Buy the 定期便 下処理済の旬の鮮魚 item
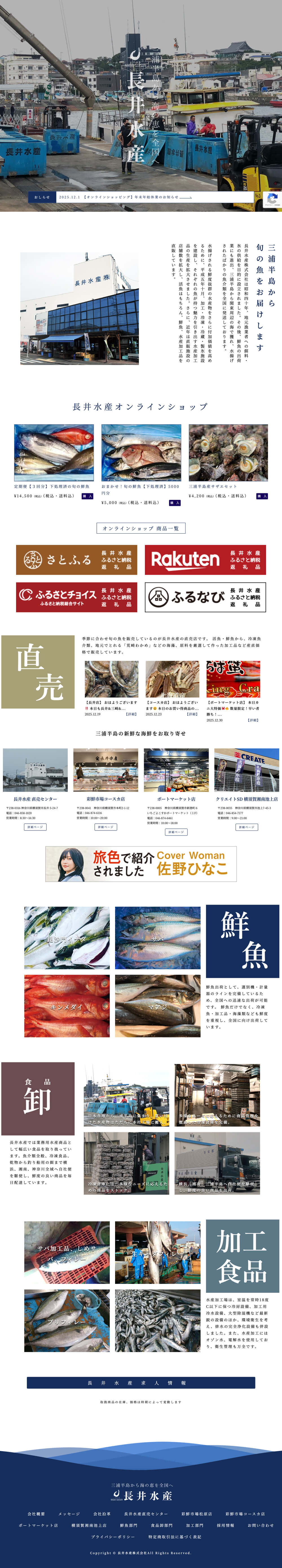282x1568 pixels. pos(88,496)
